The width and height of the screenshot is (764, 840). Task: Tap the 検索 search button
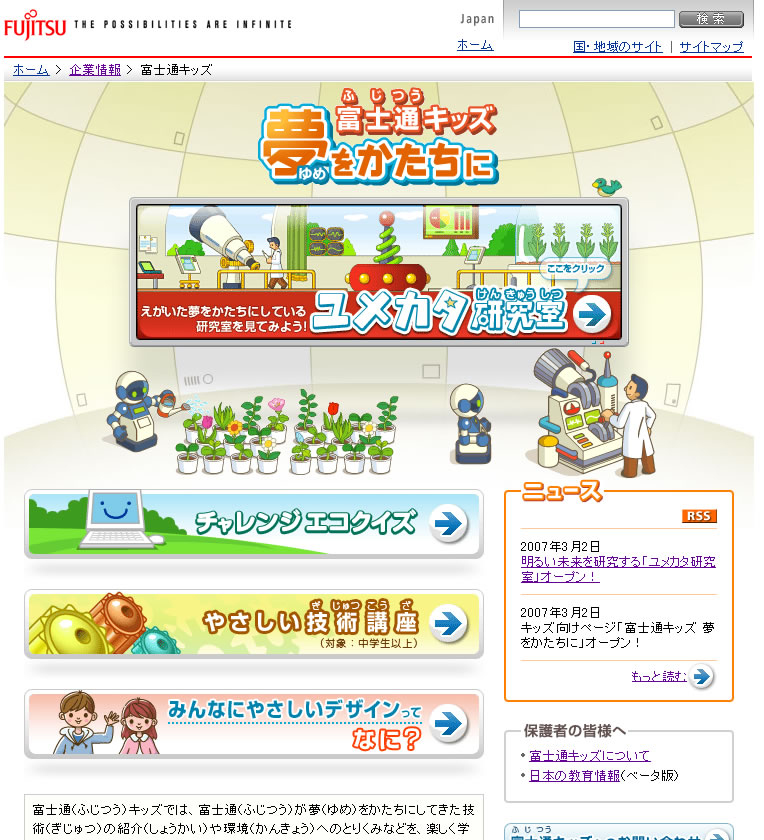click(x=711, y=19)
